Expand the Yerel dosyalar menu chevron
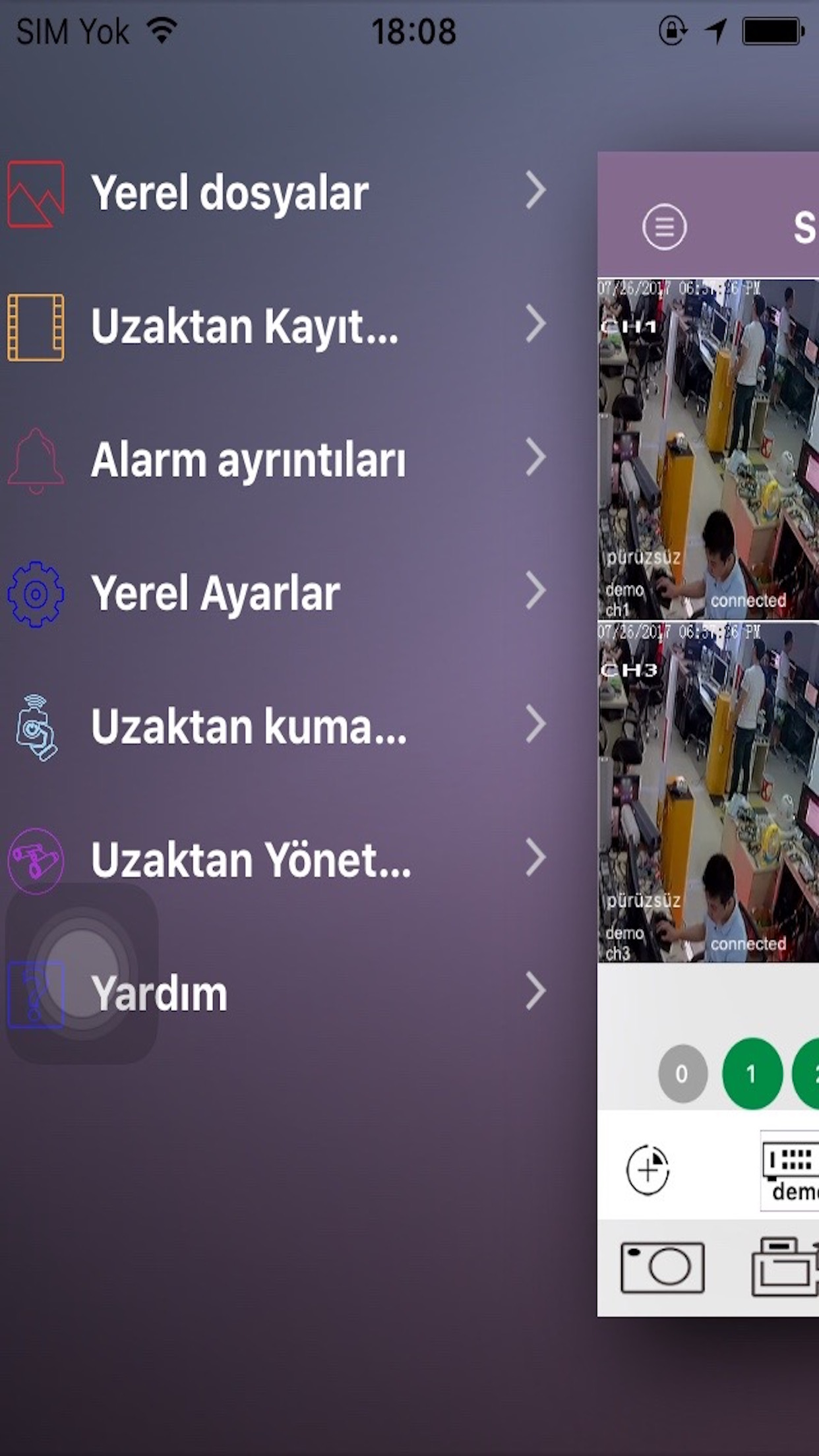Viewport: 819px width, 1456px height. pos(535,191)
